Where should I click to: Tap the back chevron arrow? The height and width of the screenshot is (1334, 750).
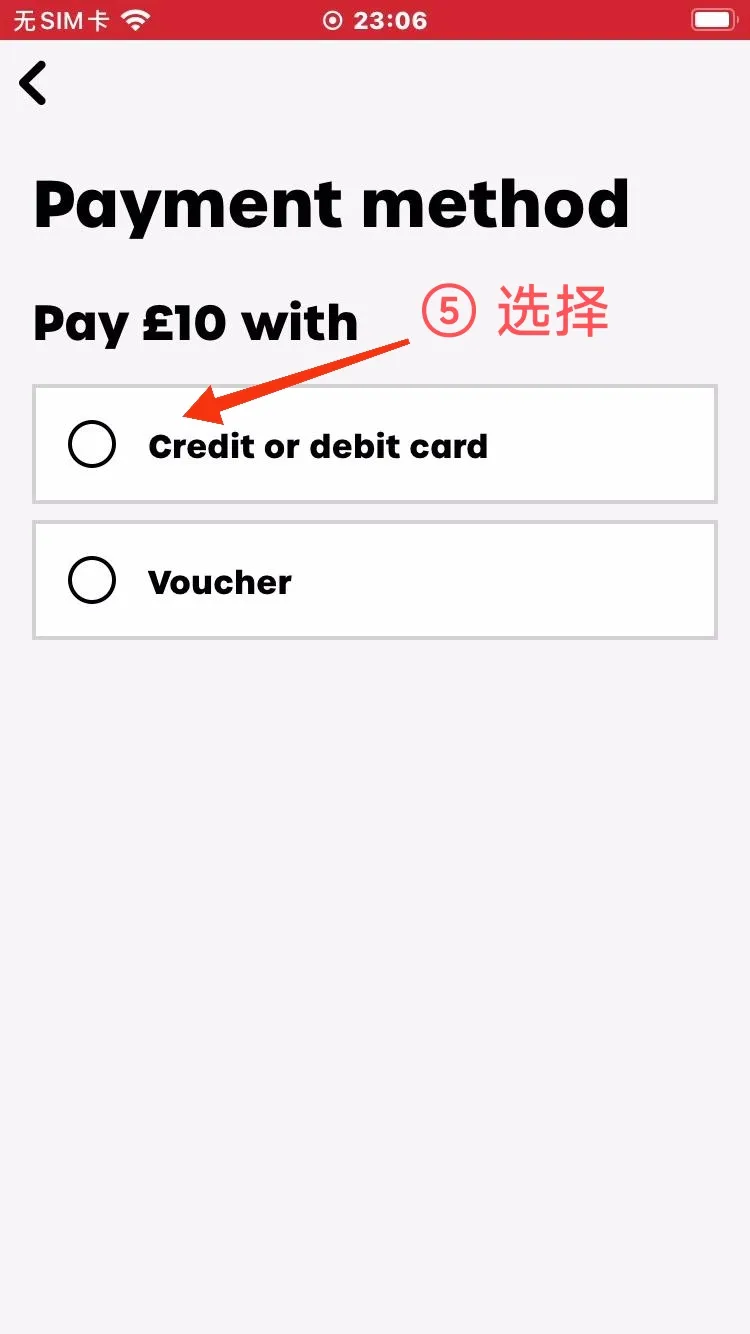[x=33, y=82]
